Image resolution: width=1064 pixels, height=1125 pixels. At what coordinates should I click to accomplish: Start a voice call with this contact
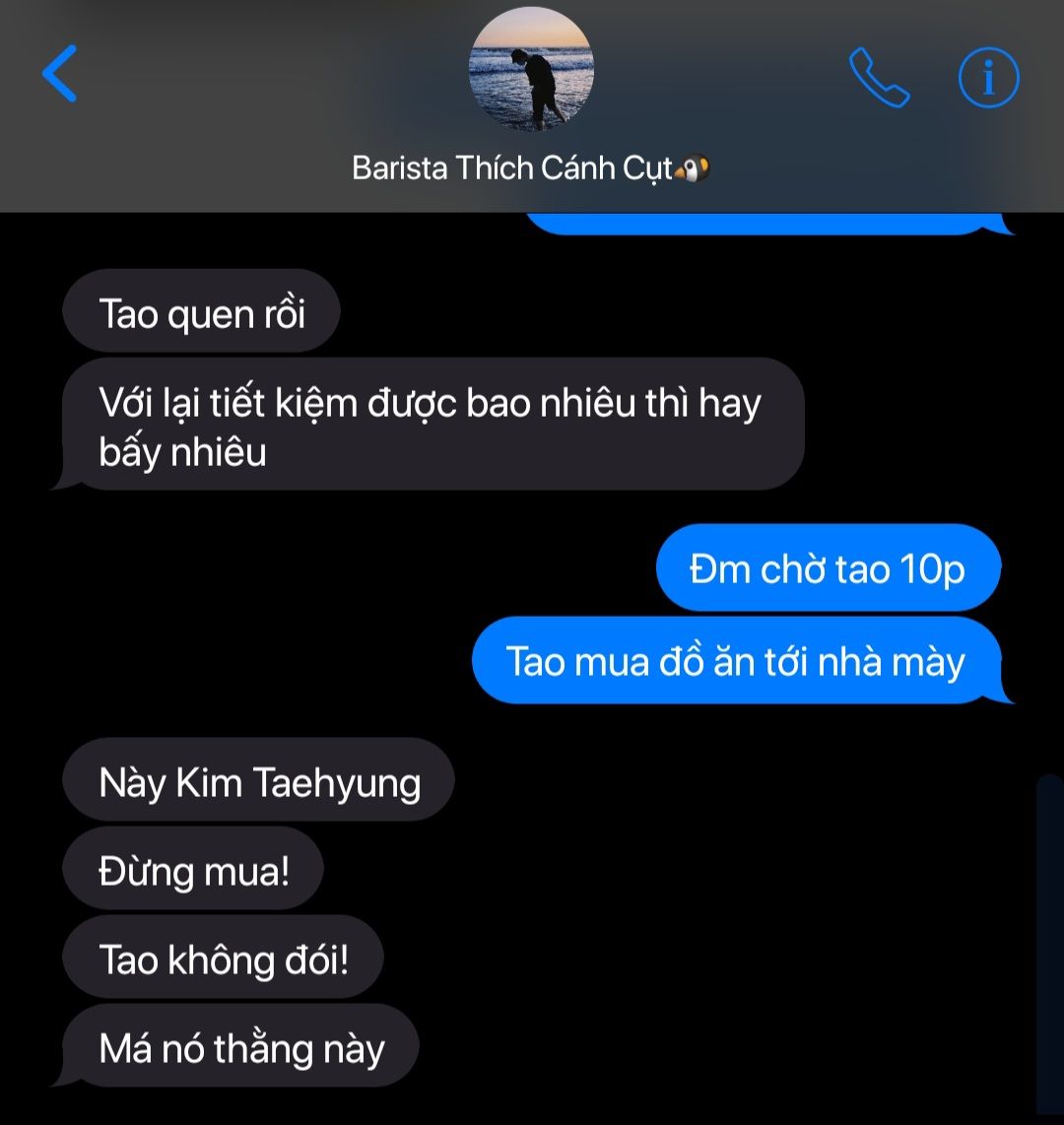click(x=879, y=77)
